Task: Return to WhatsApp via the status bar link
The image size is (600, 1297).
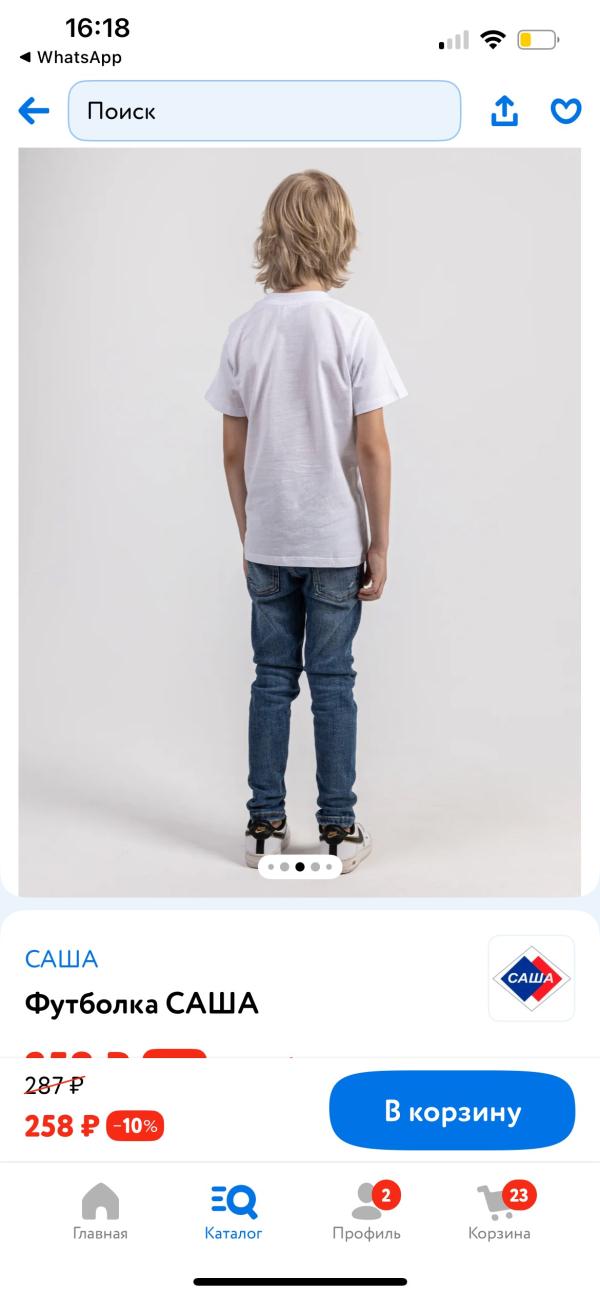Action: [x=70, y=58]
